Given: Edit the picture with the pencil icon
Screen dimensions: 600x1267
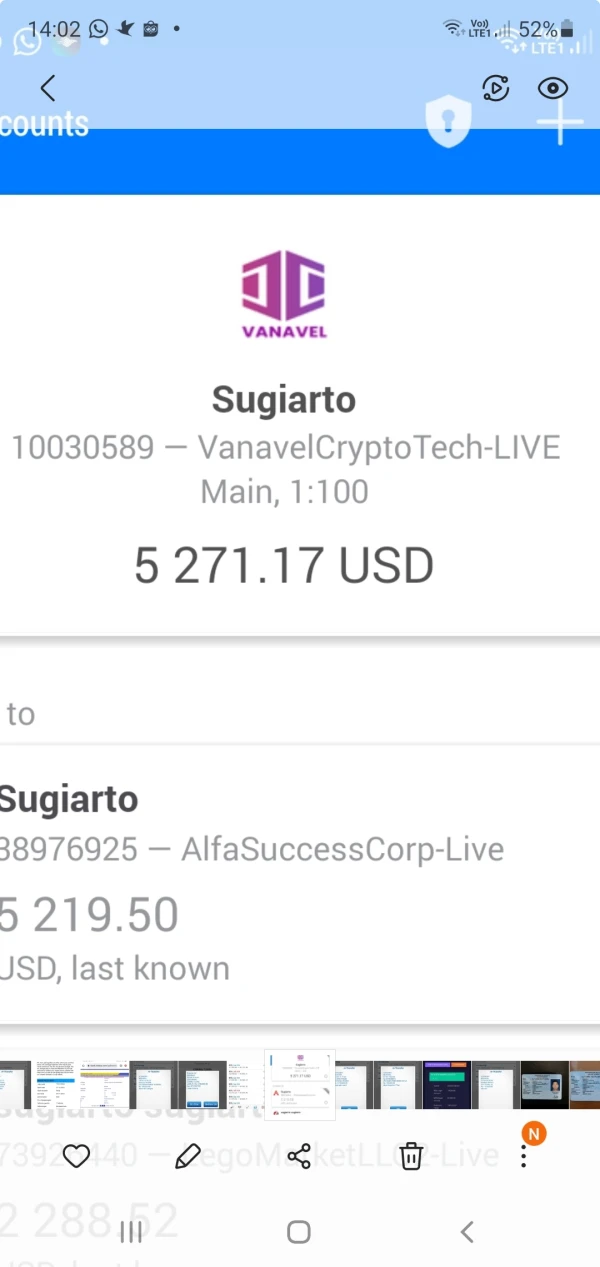Looking at the screenshot, I should 187,1157.
